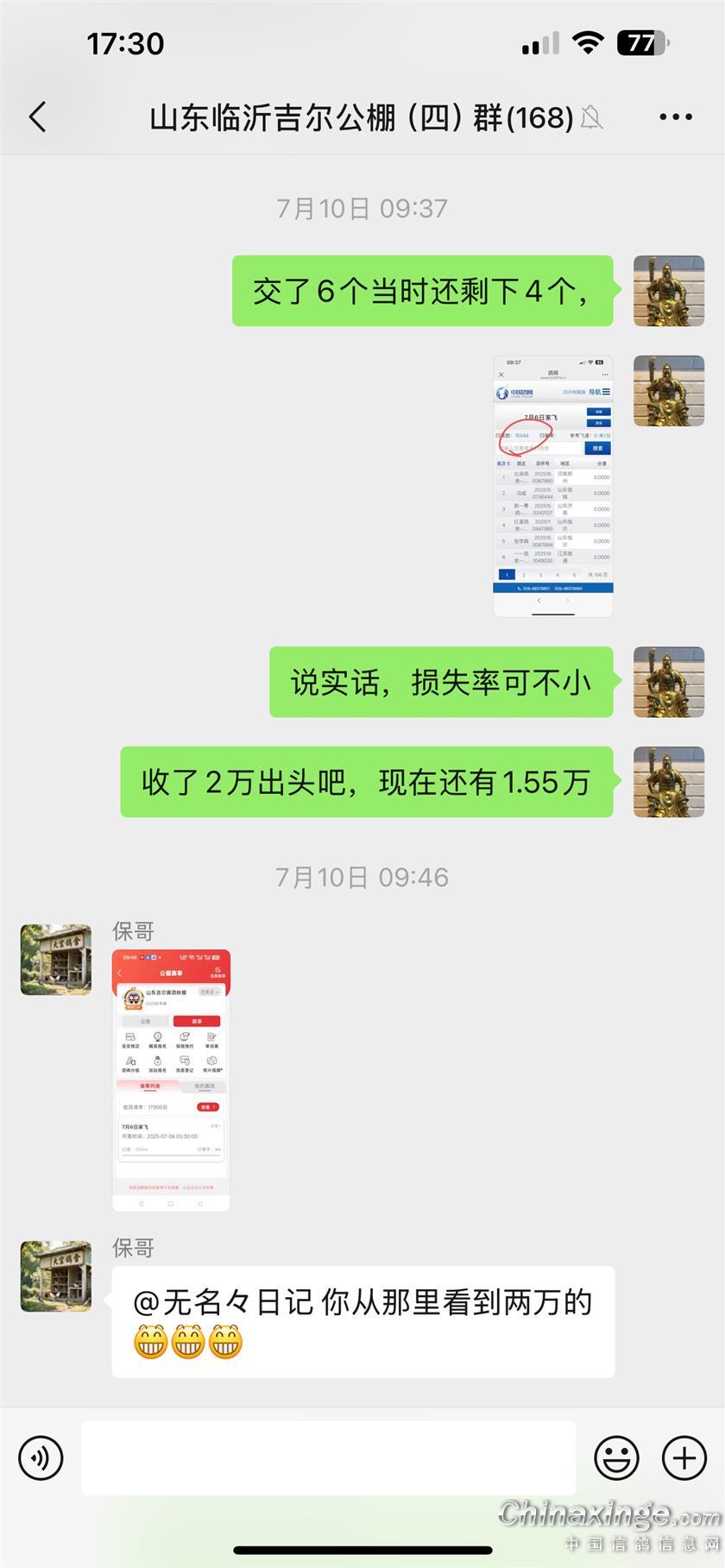This screenshot has width=725, height=1568.
Task: Go back from the group chat
Action: point(37,116)
